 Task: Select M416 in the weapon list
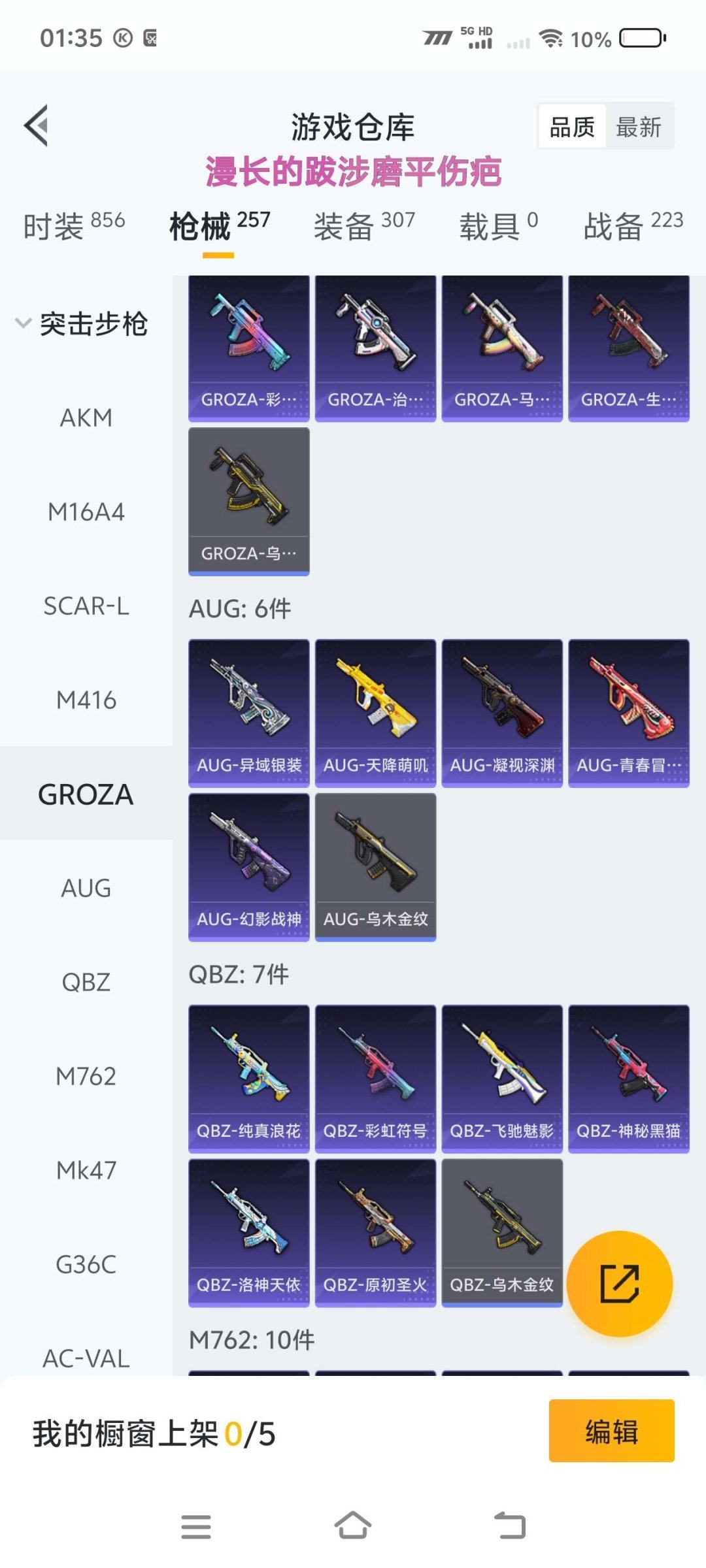[x=86, y=700]
